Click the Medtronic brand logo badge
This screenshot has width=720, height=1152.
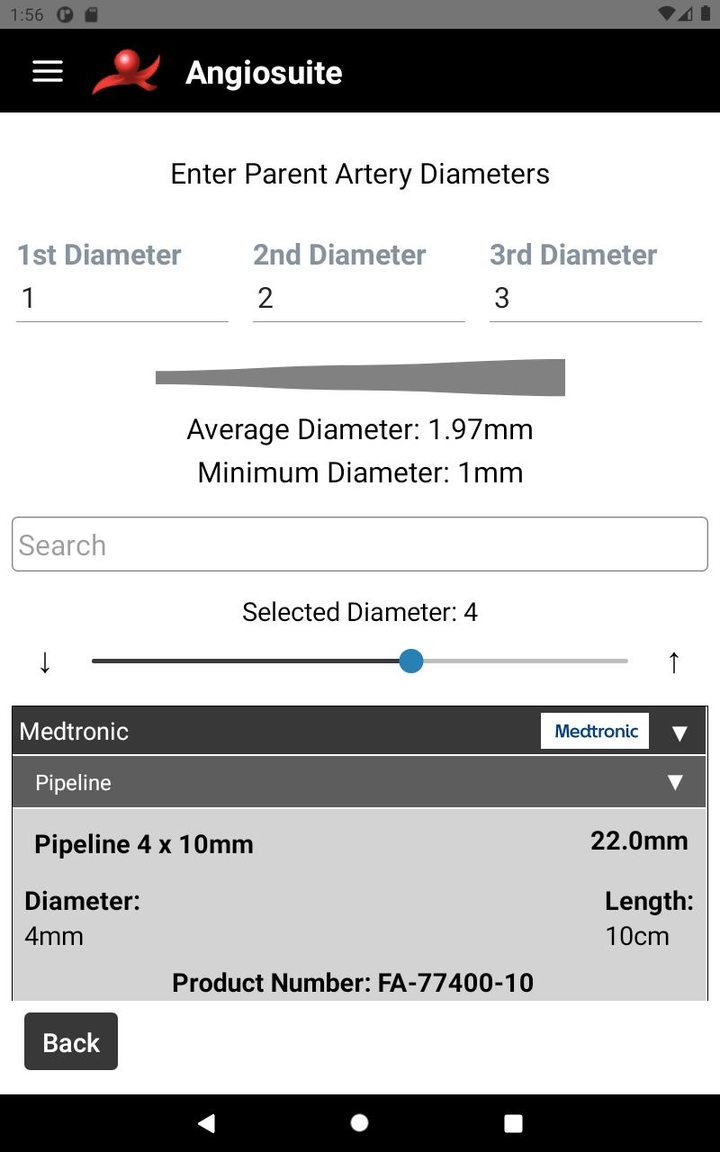(x=594, y=731)
